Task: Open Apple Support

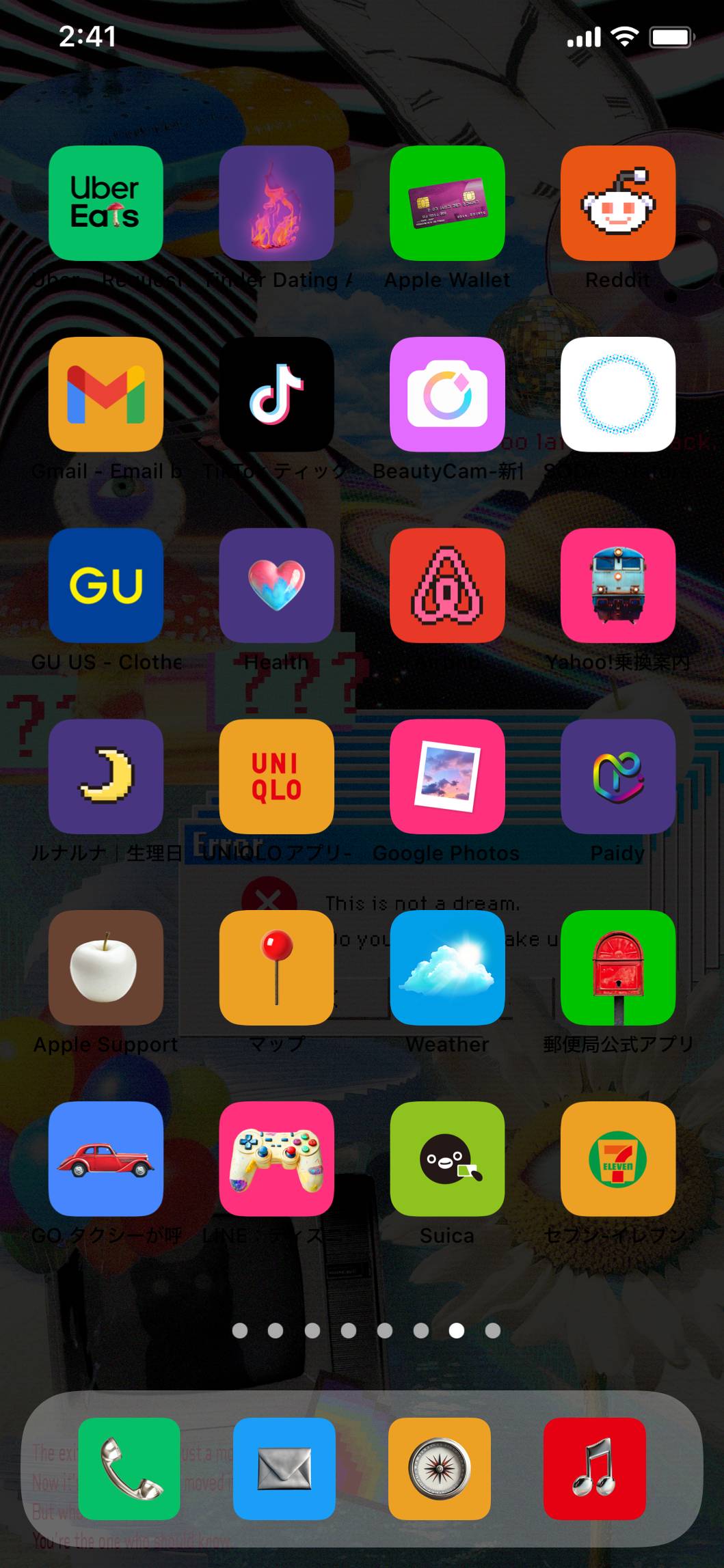Action: [106, 967]
